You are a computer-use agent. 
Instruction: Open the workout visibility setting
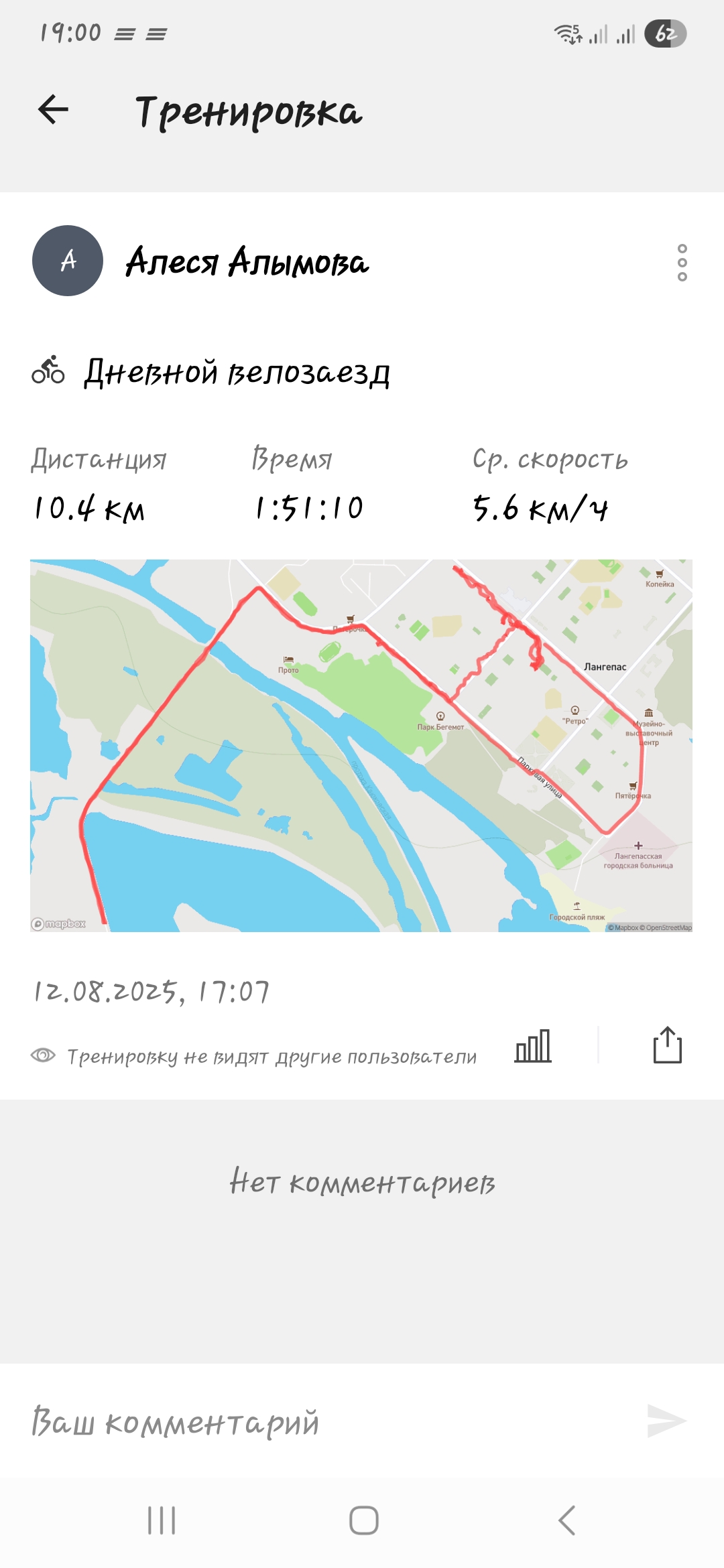[253, 1057]
